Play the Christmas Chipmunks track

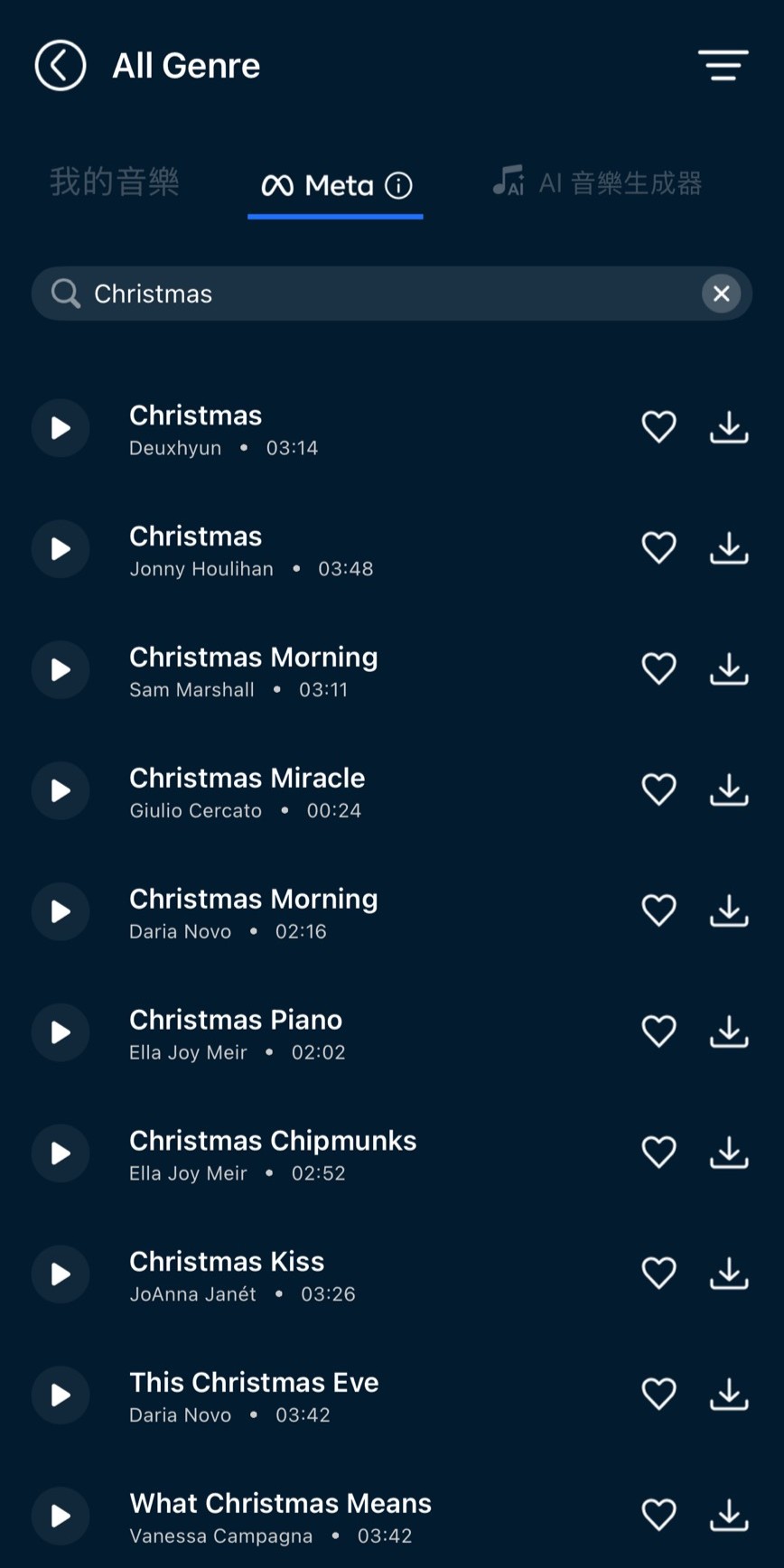pos(61,1153)
